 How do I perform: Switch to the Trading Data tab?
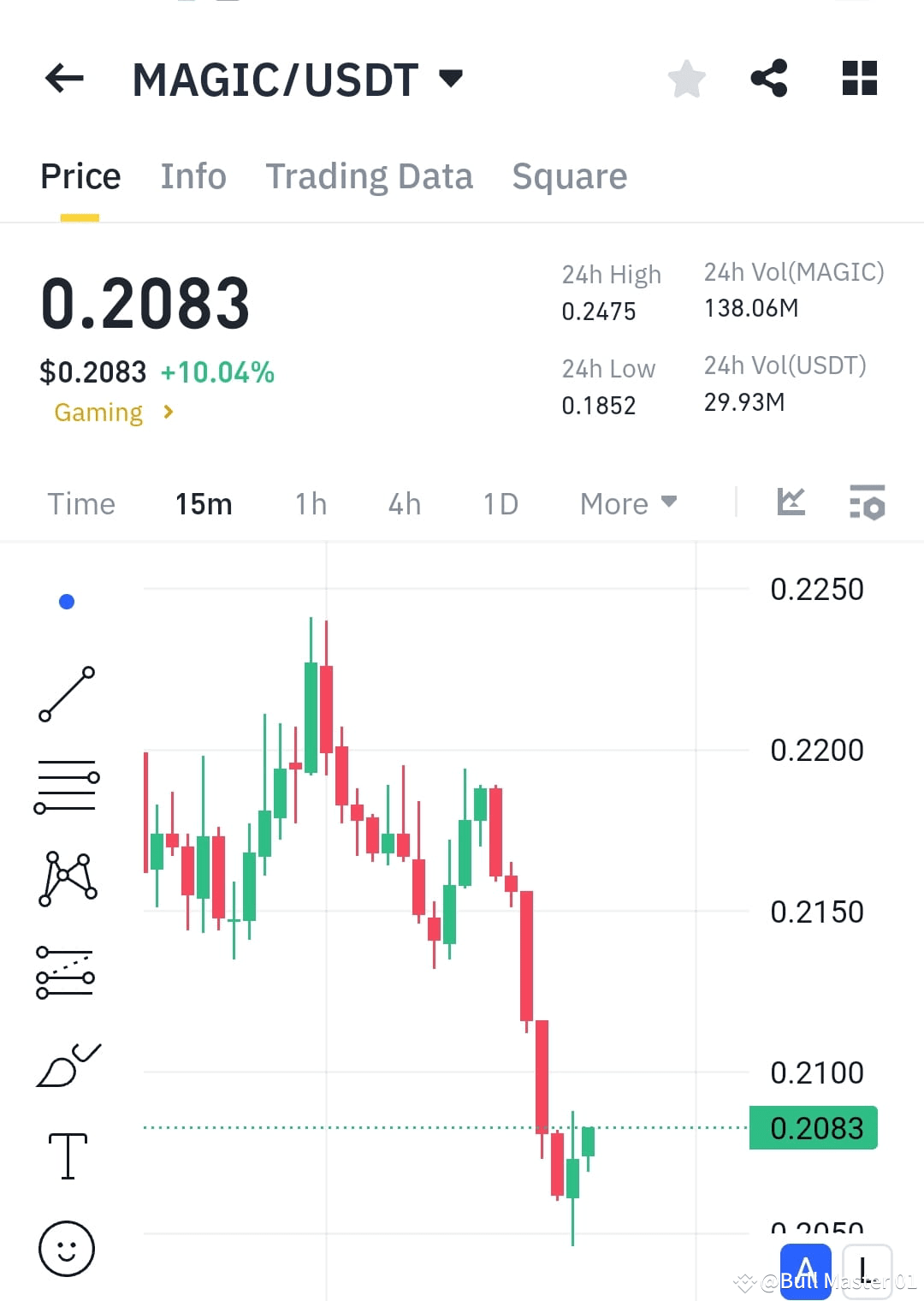click(370, 176)
